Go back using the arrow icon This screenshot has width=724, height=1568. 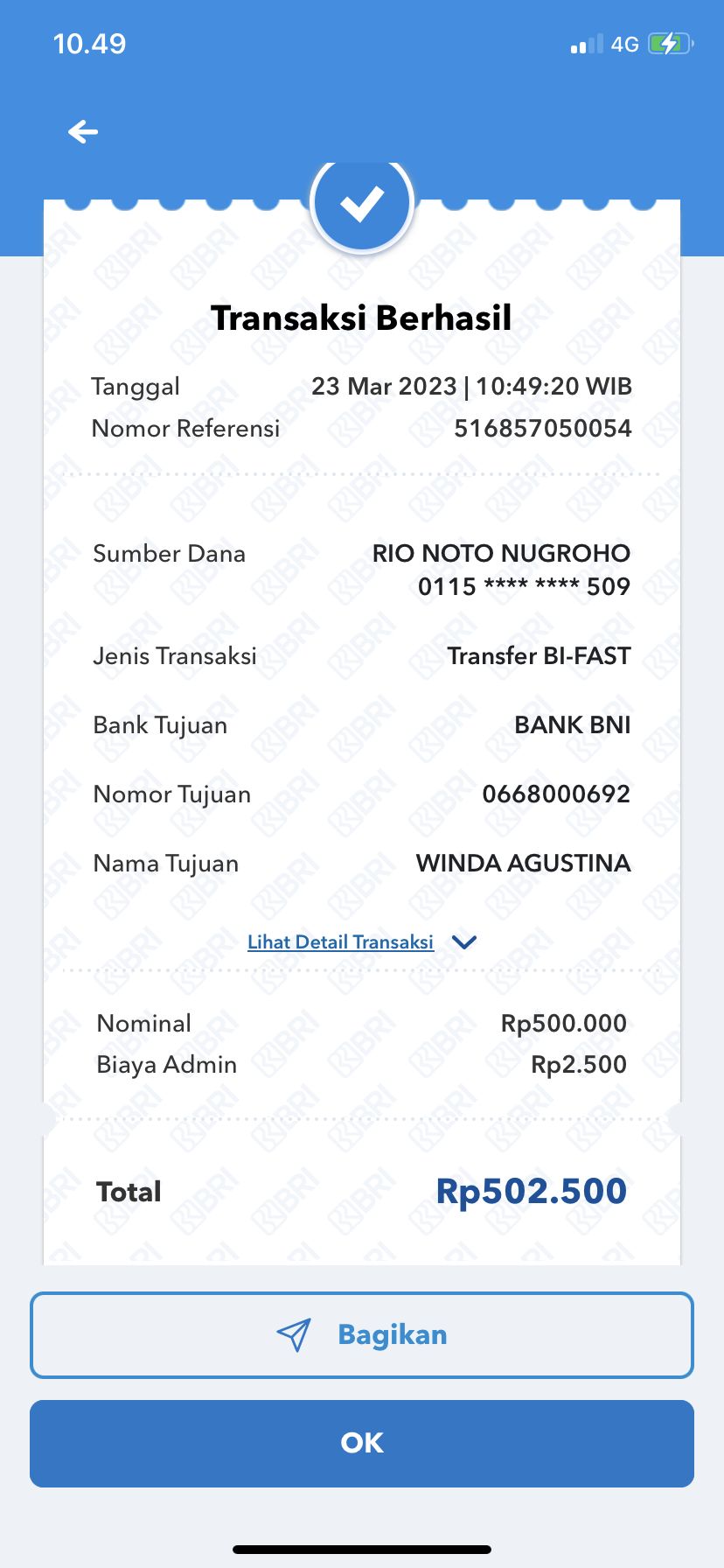tap(83, 132)
